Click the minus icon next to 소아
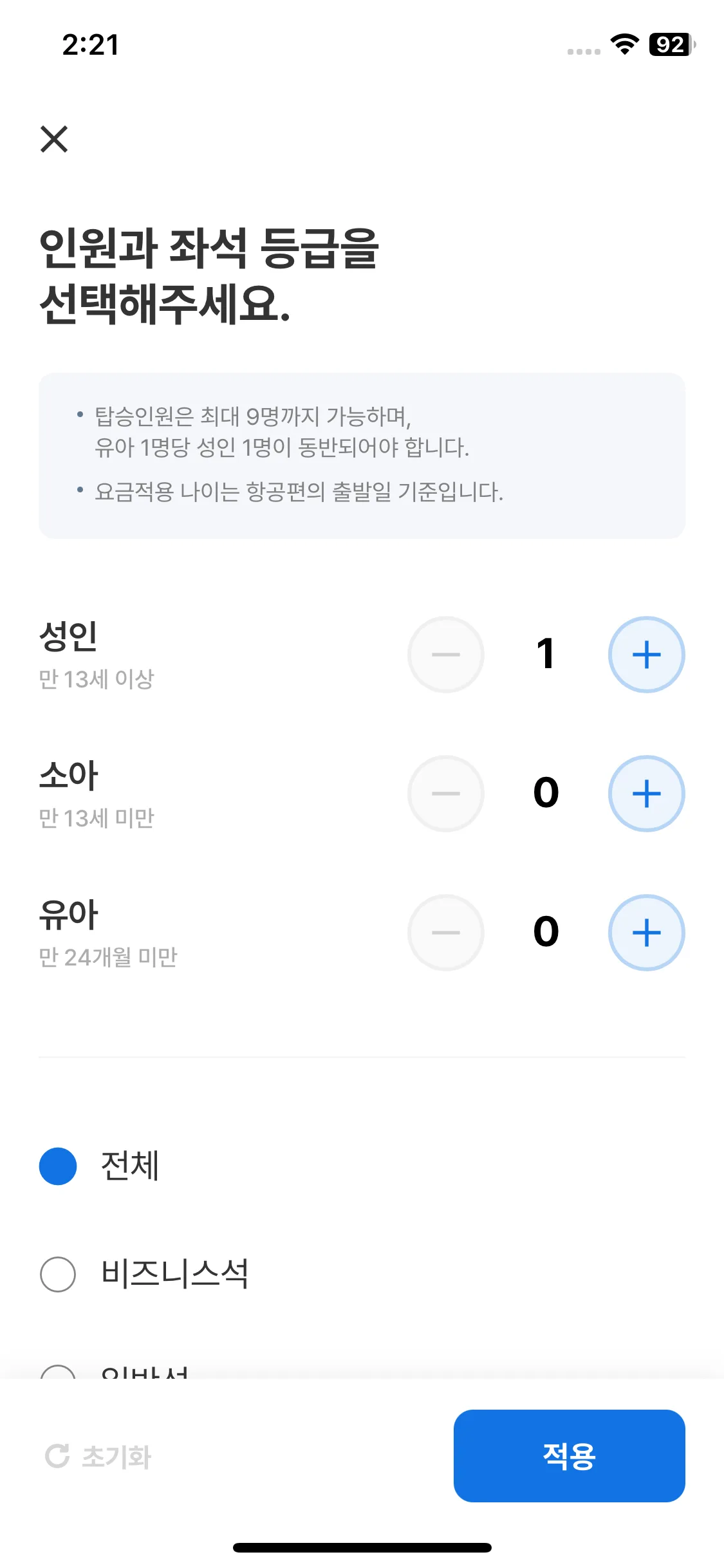The height and width of the screenshot is (1568, 724). [x=445, y=794]
